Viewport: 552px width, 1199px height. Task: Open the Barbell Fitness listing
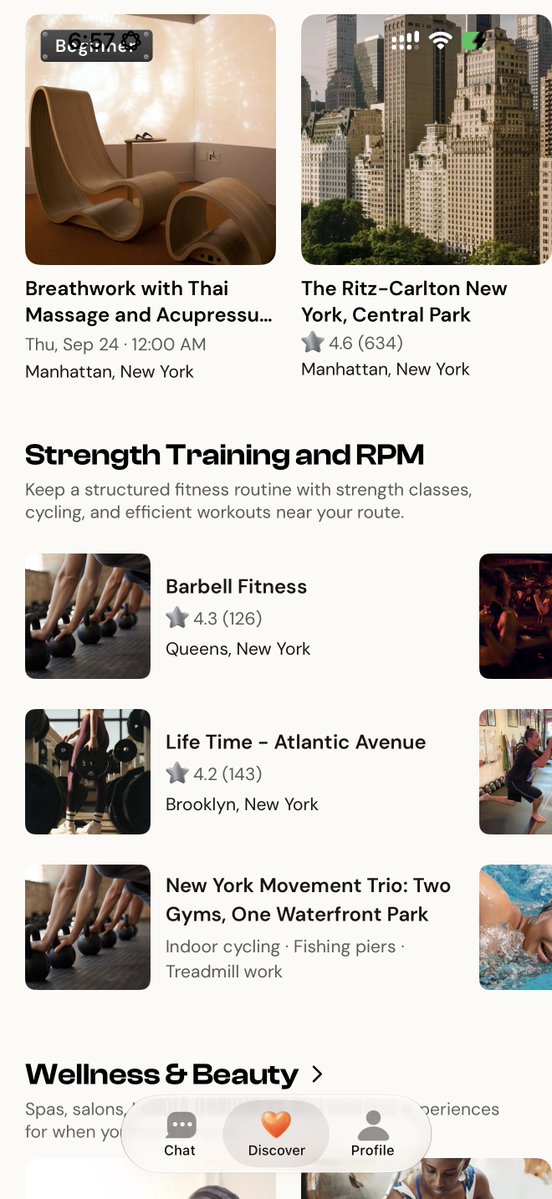240,616
